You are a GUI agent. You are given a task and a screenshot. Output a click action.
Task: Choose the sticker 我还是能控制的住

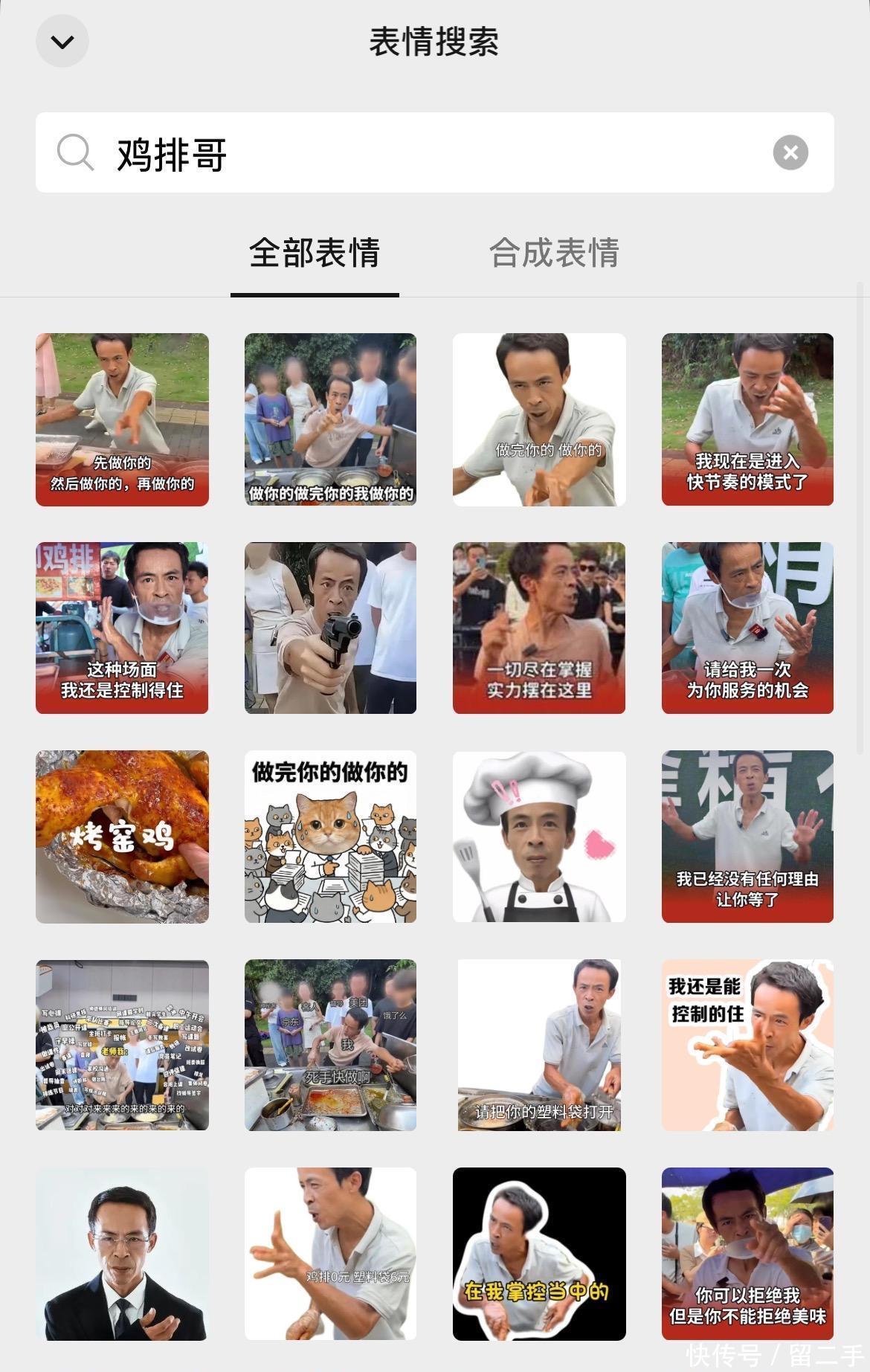coord(747,1045)
